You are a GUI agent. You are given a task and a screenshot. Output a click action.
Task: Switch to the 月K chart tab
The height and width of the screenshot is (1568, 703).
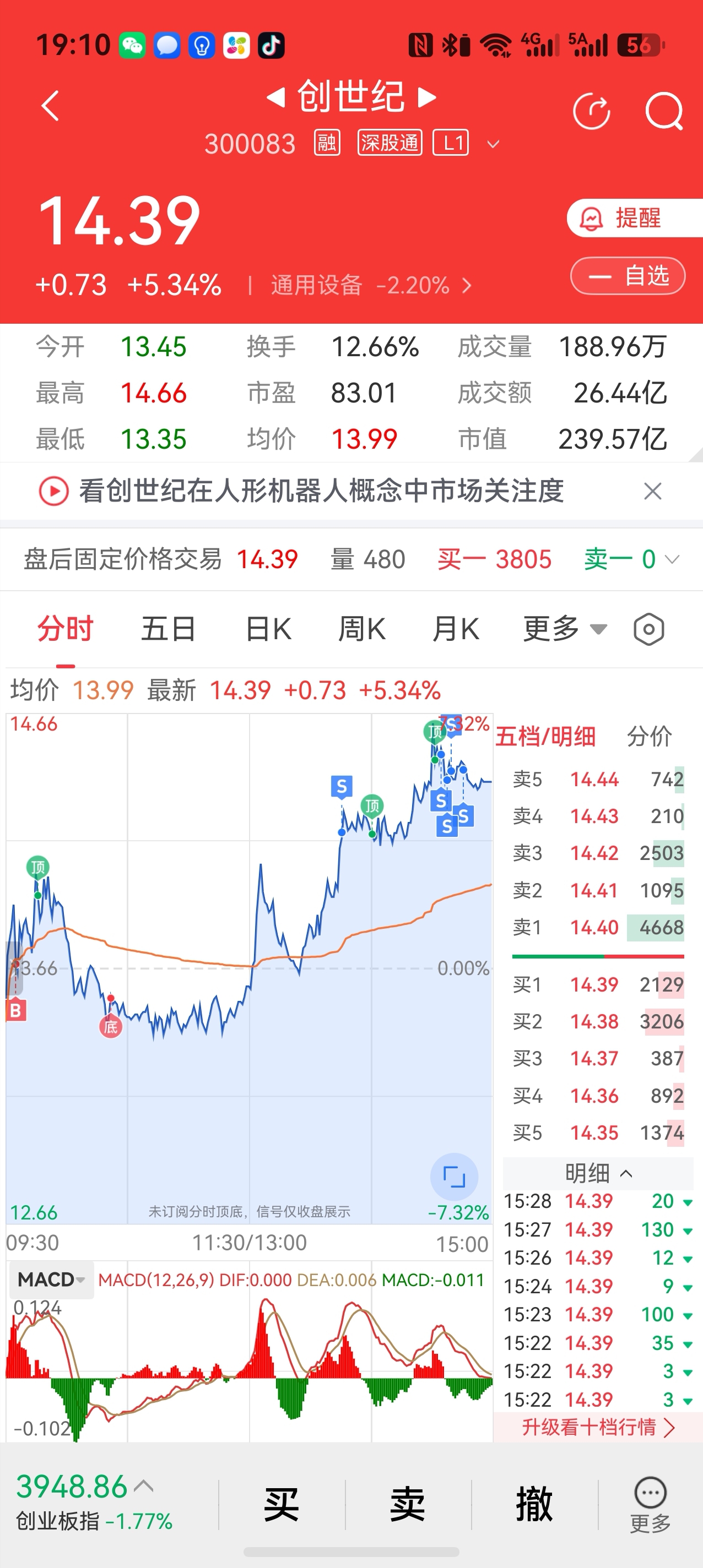click(x=456, y=629)
